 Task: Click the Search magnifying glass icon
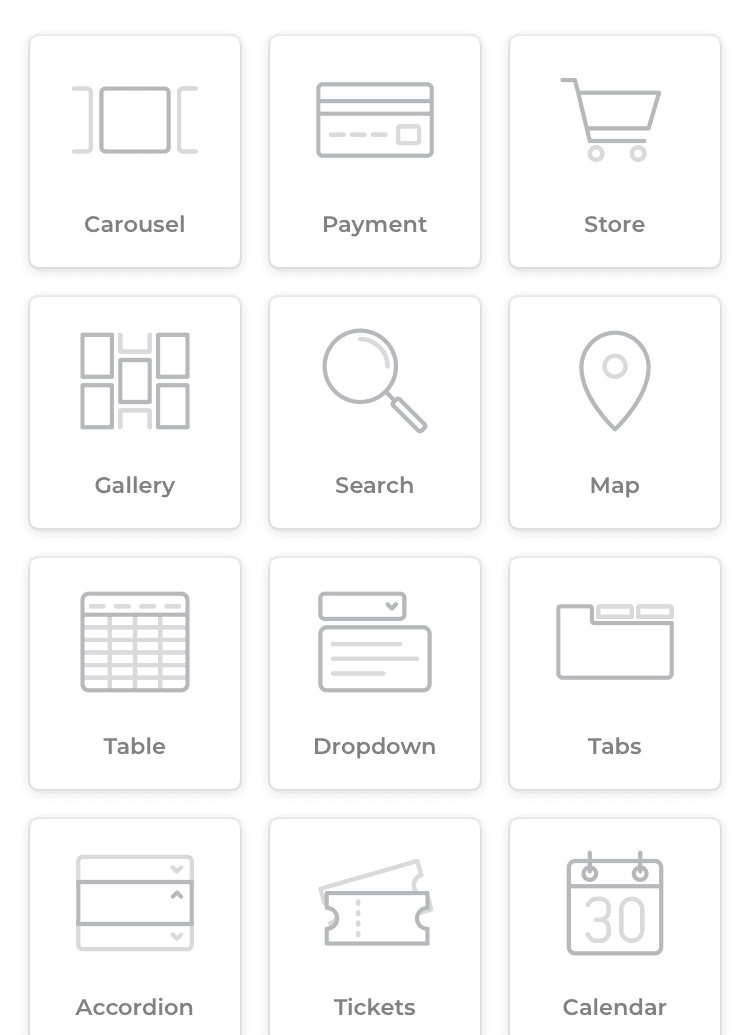point(374,377)
